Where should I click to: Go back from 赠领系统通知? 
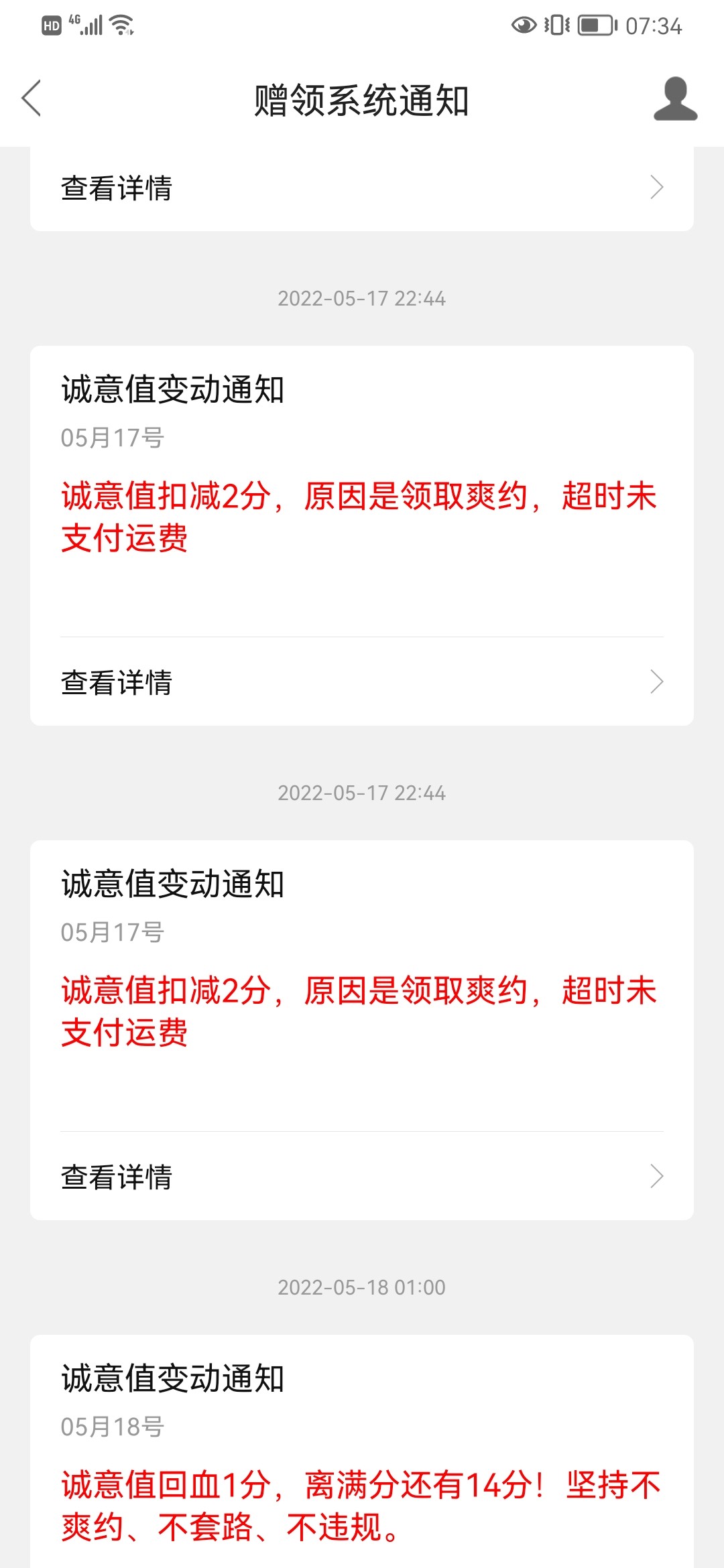32,99
